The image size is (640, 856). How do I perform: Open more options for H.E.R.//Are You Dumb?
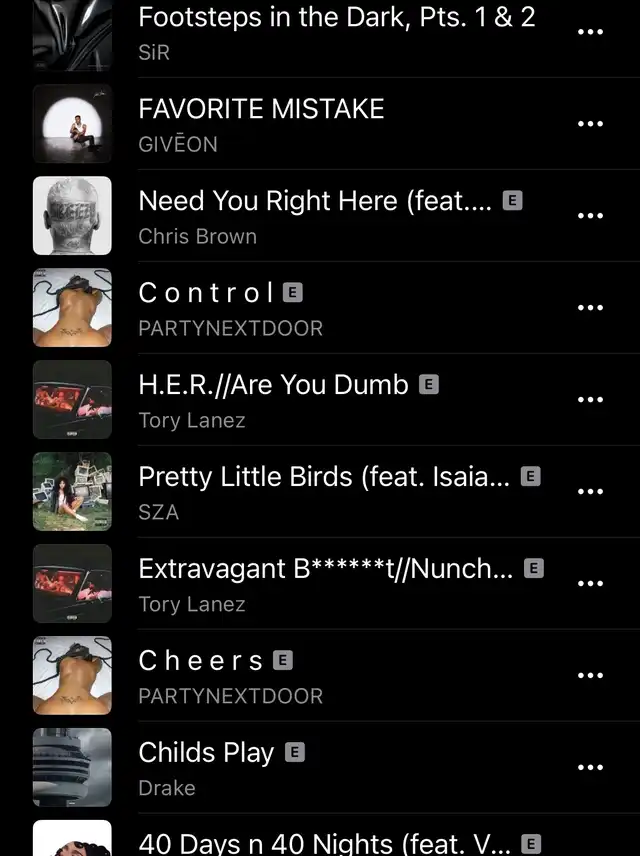point(590,400)
